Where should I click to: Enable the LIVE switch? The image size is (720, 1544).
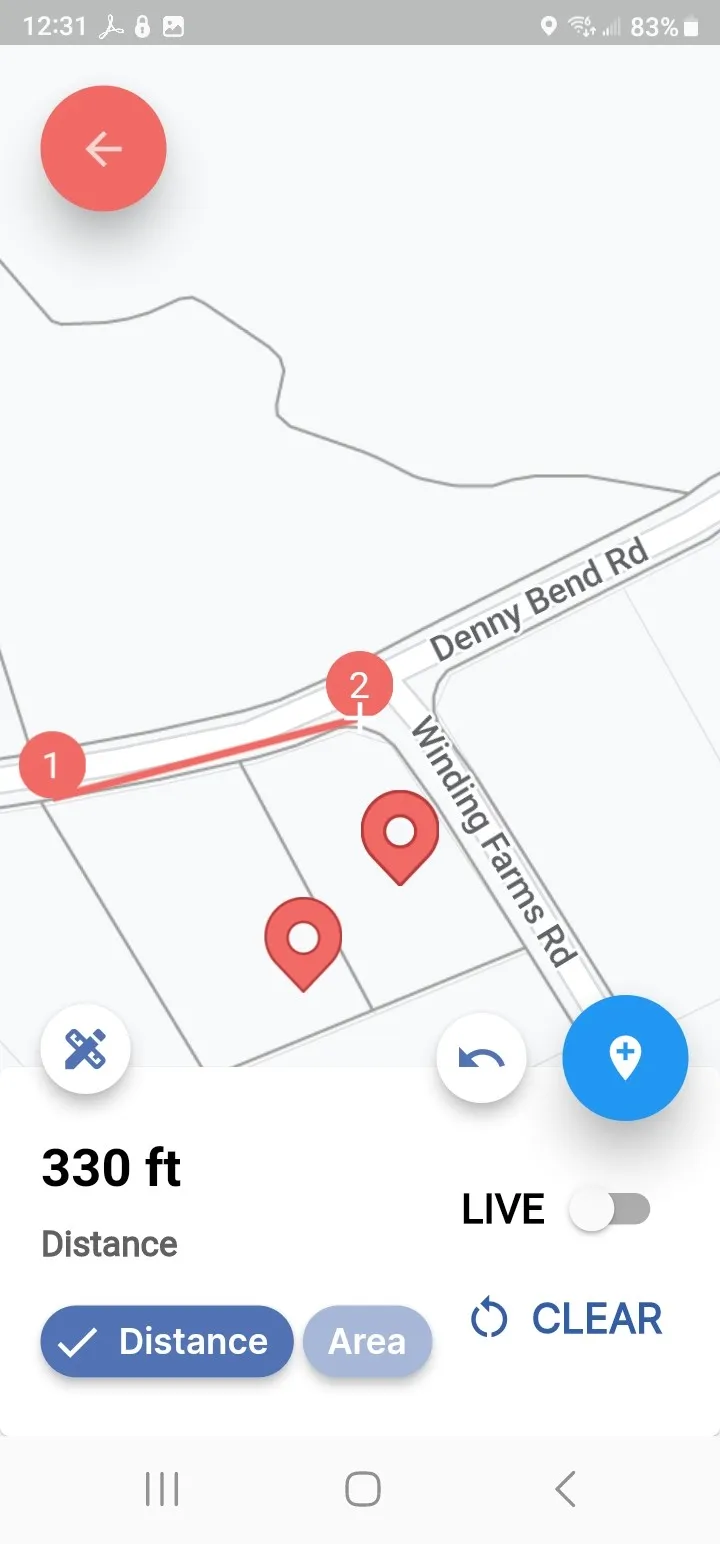(x=609, y=1210)
